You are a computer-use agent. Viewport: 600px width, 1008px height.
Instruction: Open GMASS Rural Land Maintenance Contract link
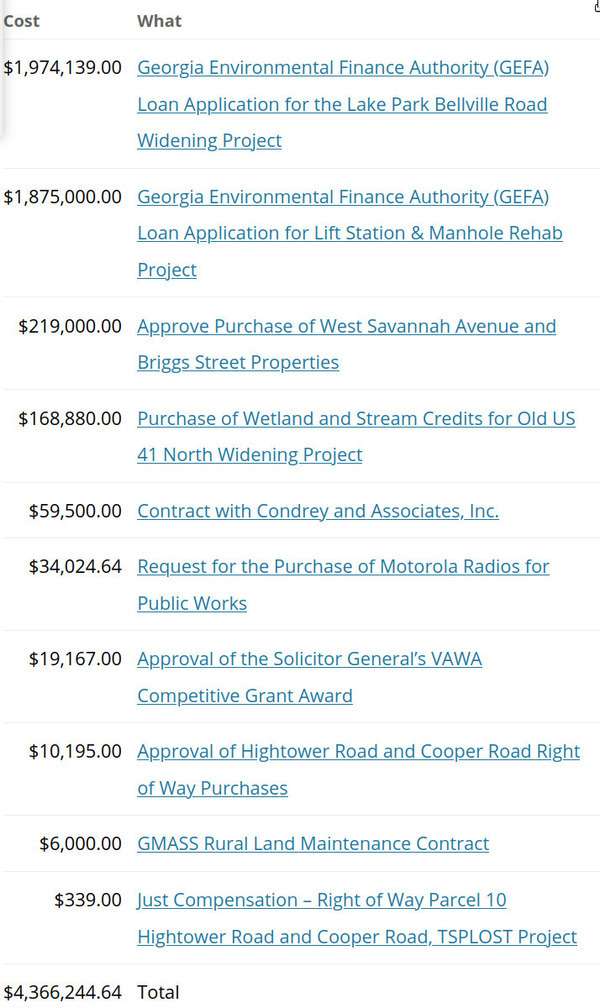[x=312, y=844]
